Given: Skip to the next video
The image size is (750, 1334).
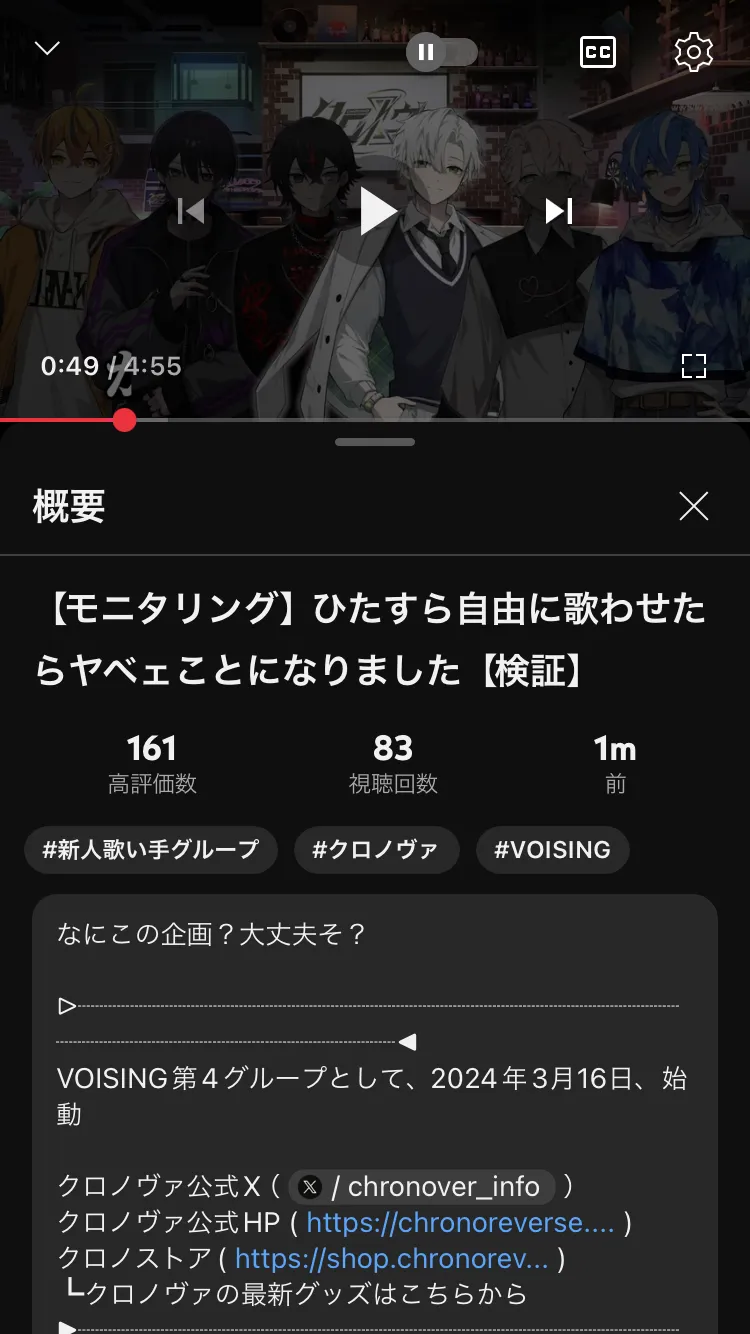Looking at the screenshot, I should pyautogui.click(x=559, y=210).
